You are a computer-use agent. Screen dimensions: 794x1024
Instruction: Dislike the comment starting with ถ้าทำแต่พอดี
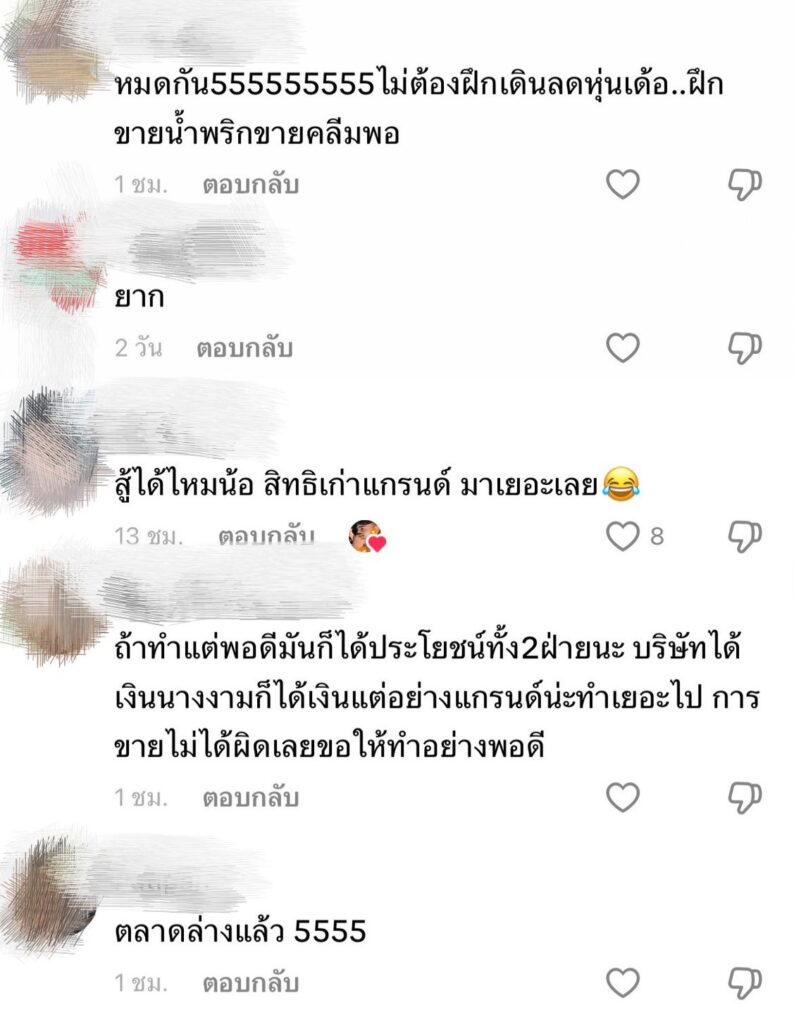[x=744, y=798]
